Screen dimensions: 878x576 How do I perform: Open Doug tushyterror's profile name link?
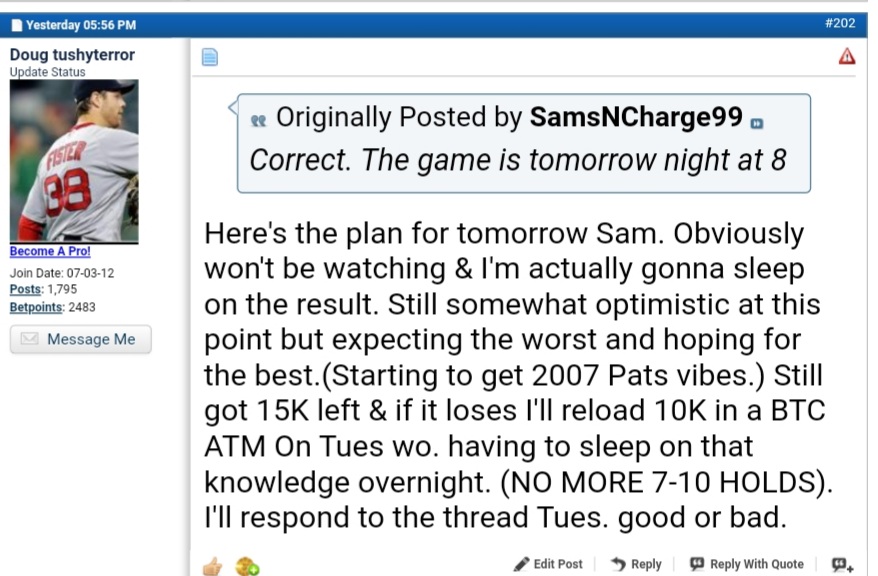[x=71, y=55]
